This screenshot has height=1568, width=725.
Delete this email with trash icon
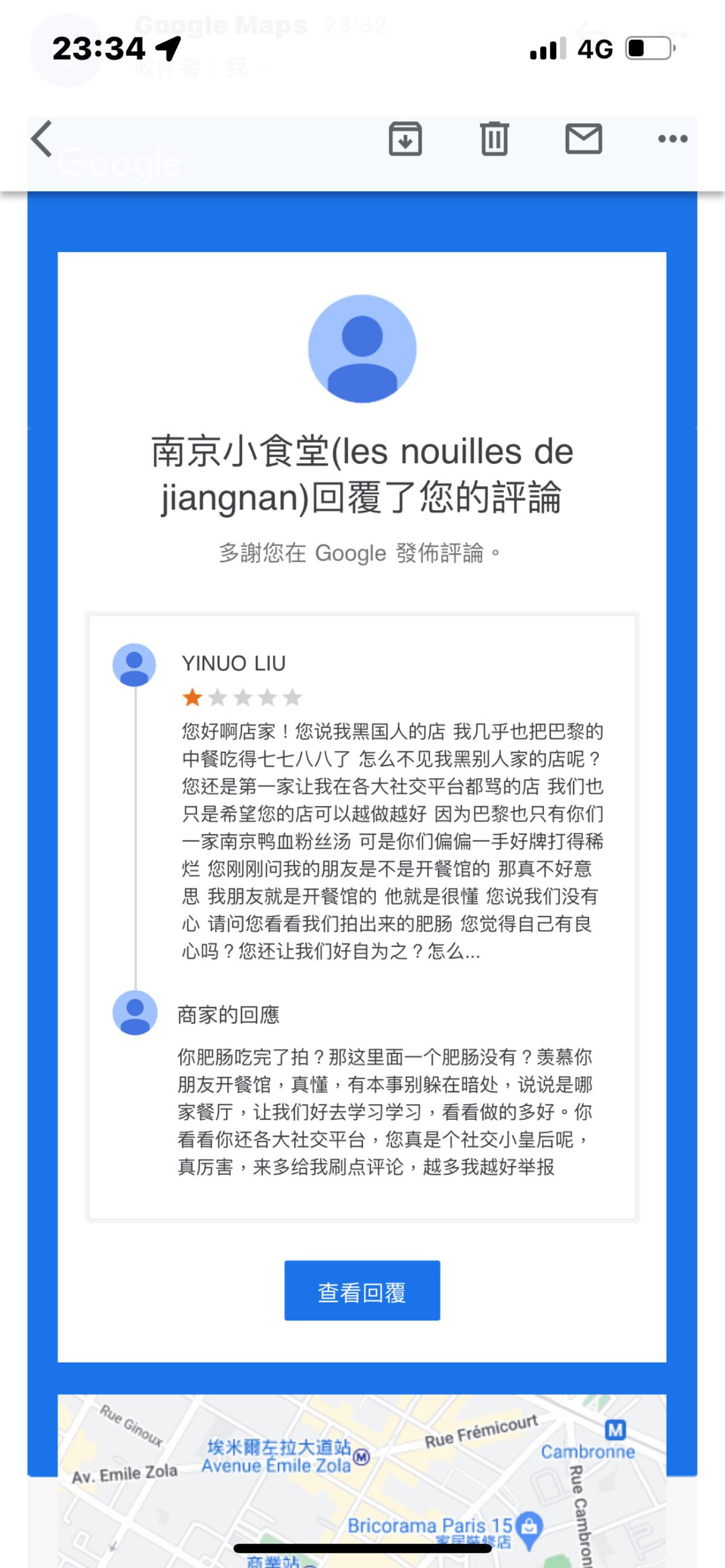click(x=494, y=139)
